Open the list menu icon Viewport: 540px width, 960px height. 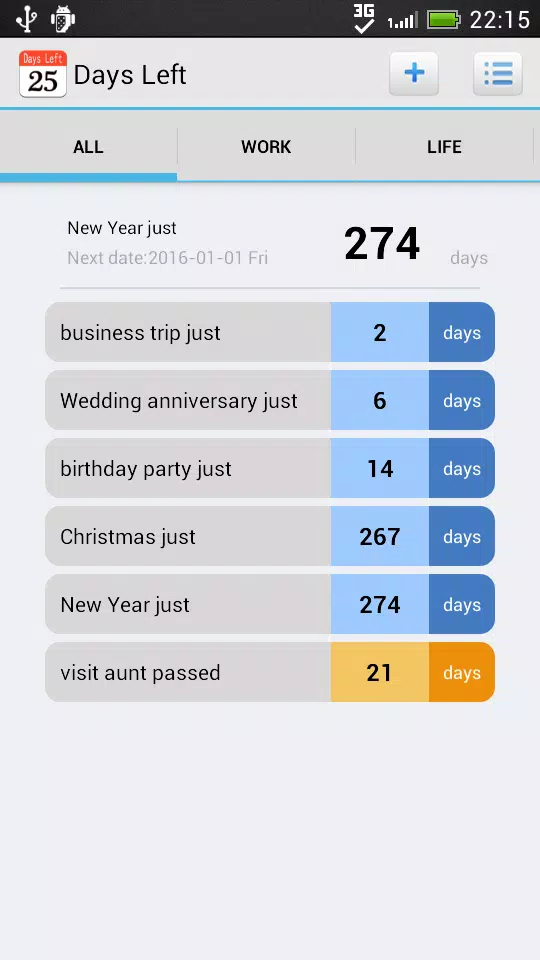point(498,74)
